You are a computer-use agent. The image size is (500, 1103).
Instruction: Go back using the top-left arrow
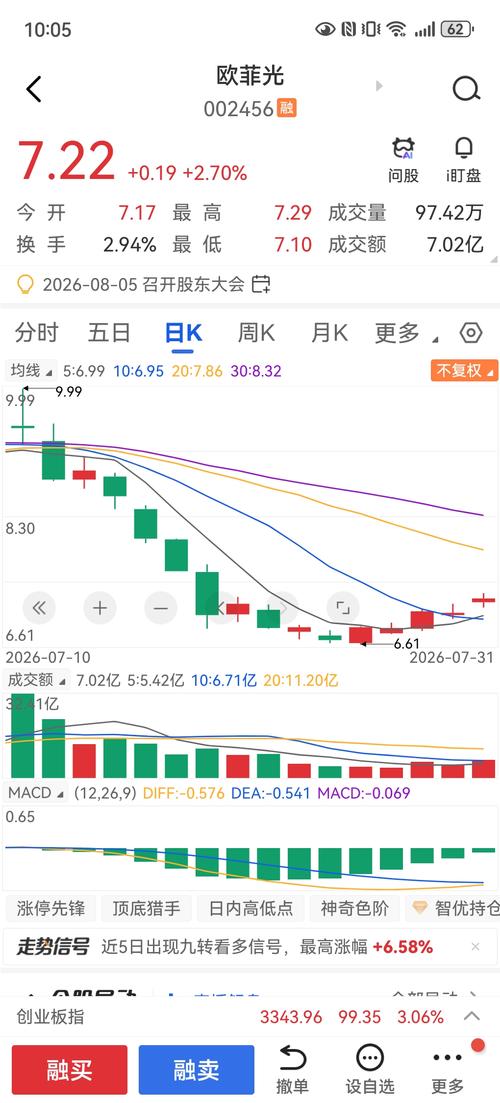tap(34, 89)
